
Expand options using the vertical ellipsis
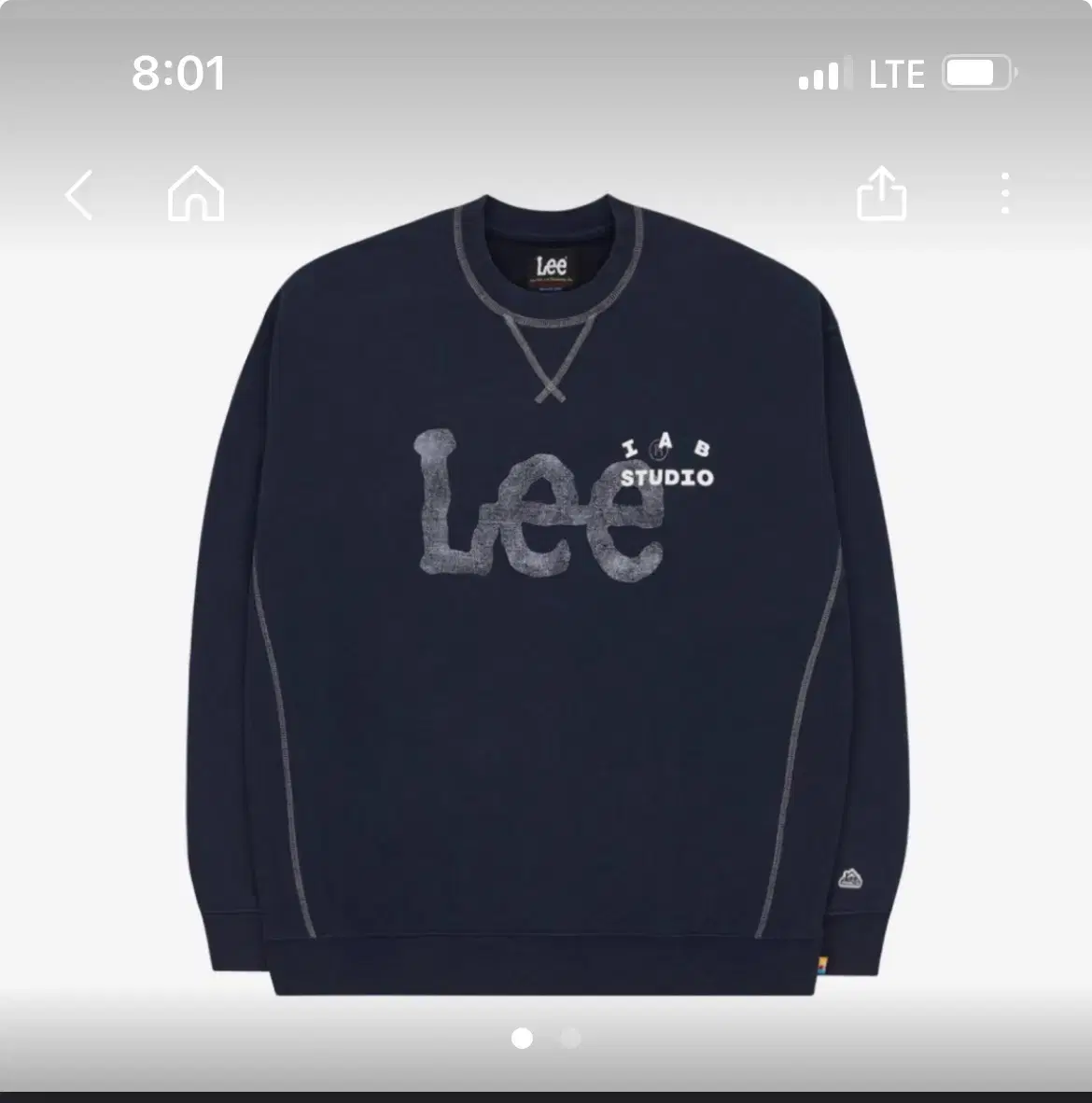coord(1005,192)
